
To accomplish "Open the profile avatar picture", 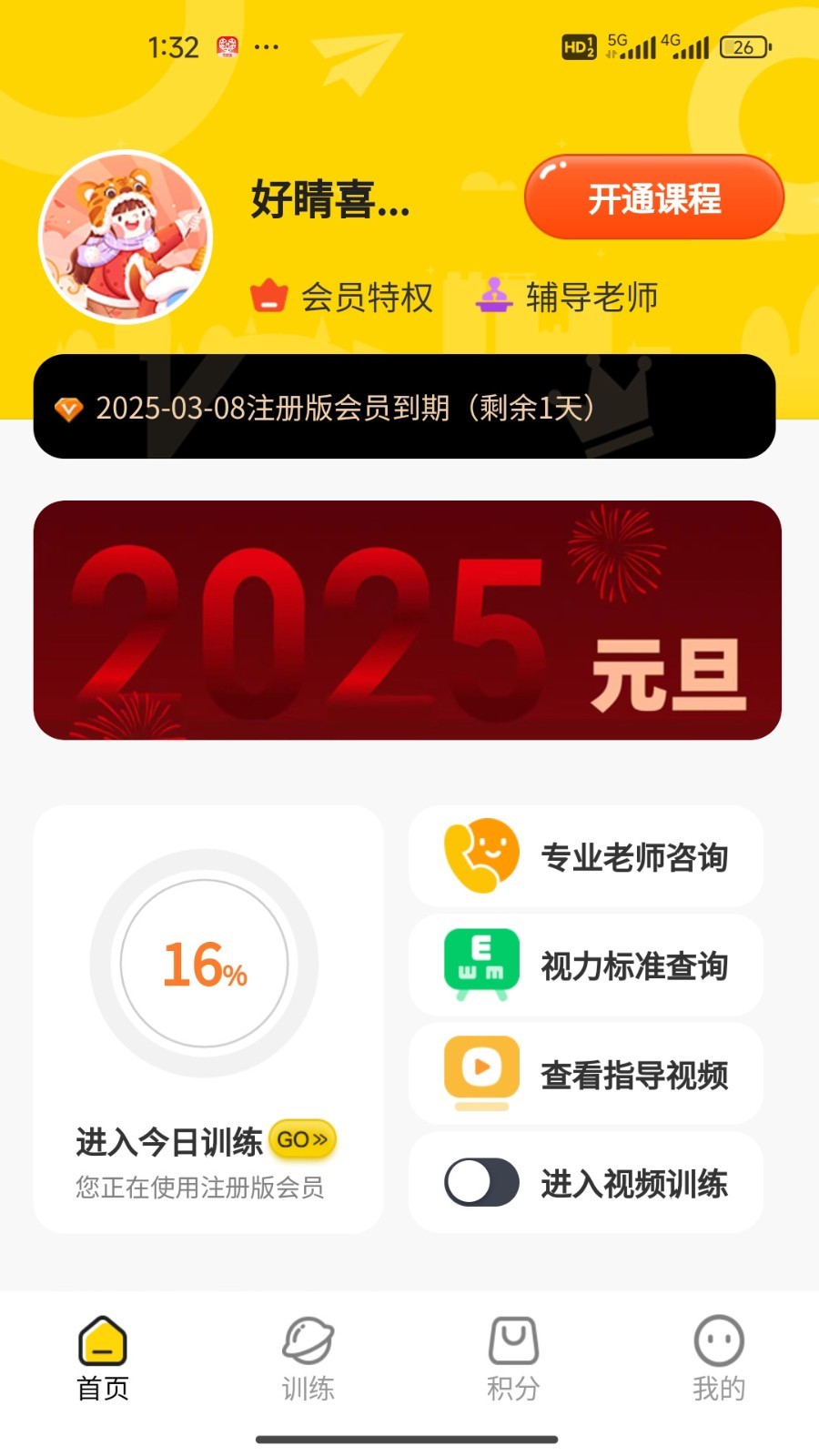I will click(x=126, y=237).
